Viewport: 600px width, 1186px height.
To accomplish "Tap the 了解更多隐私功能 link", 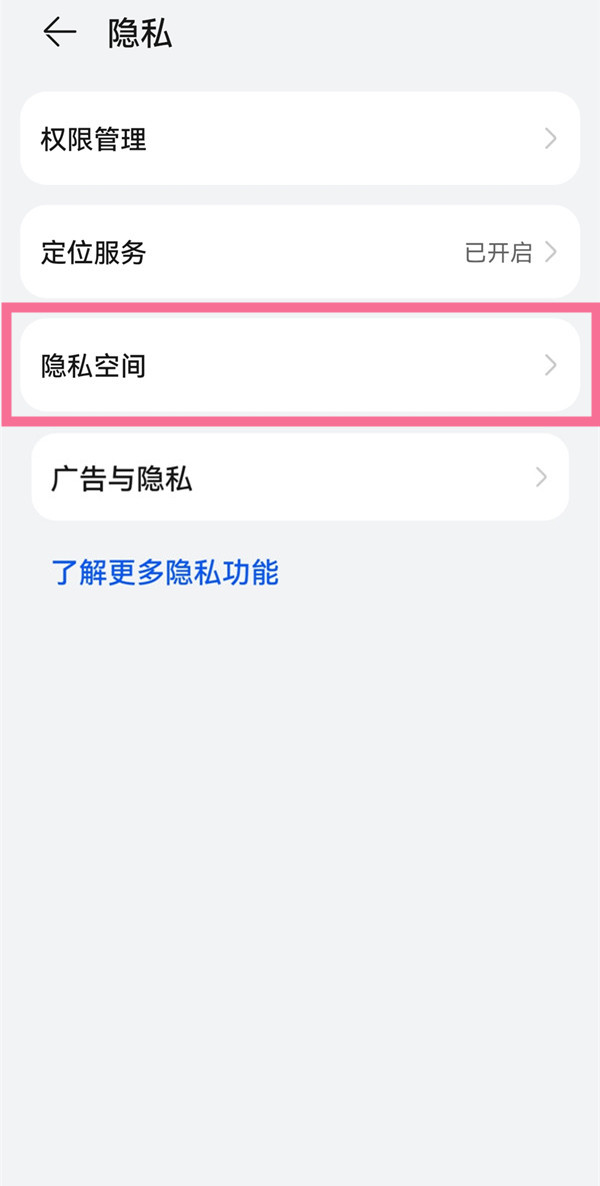I will point(165,573).
